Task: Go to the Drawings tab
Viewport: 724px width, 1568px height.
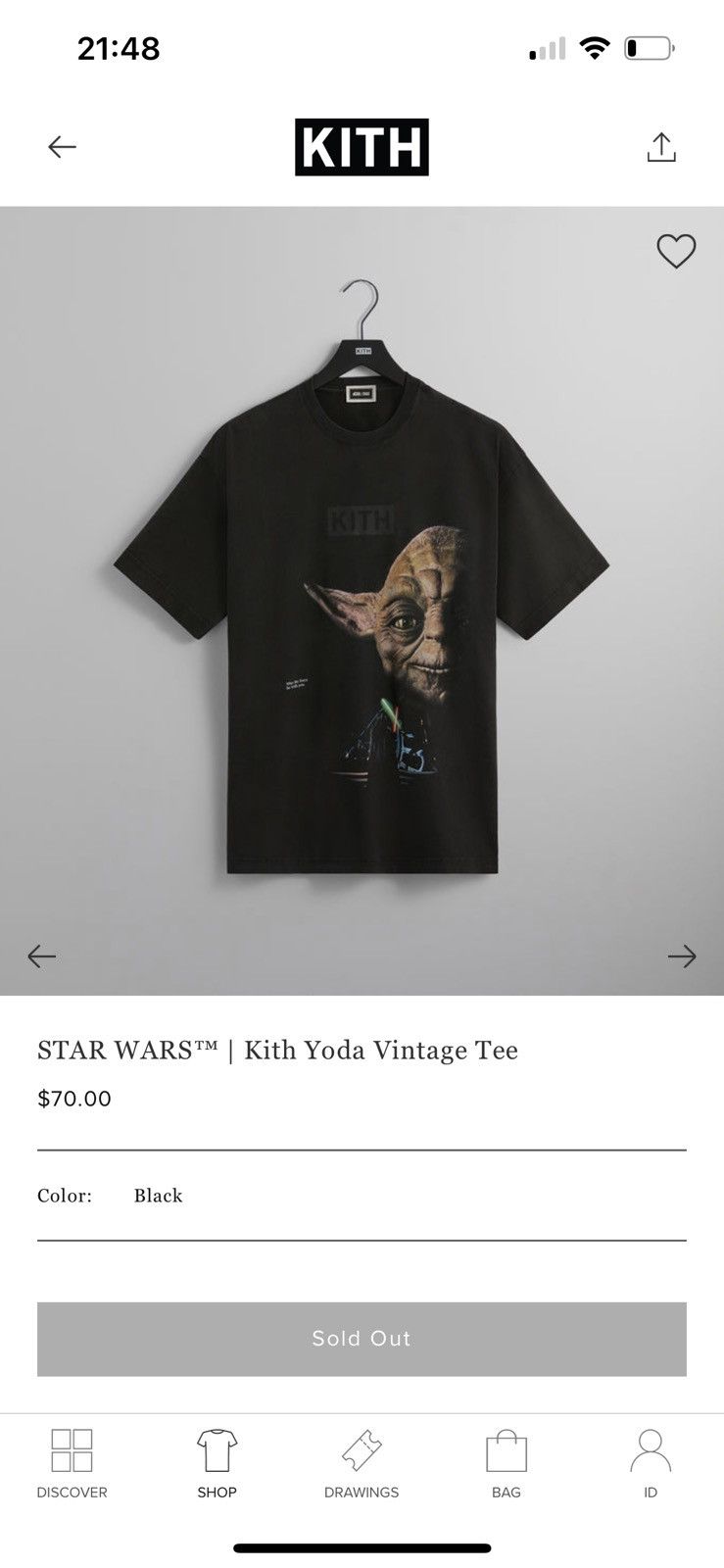Action: pyautogui.click(x=362, y=1464)
